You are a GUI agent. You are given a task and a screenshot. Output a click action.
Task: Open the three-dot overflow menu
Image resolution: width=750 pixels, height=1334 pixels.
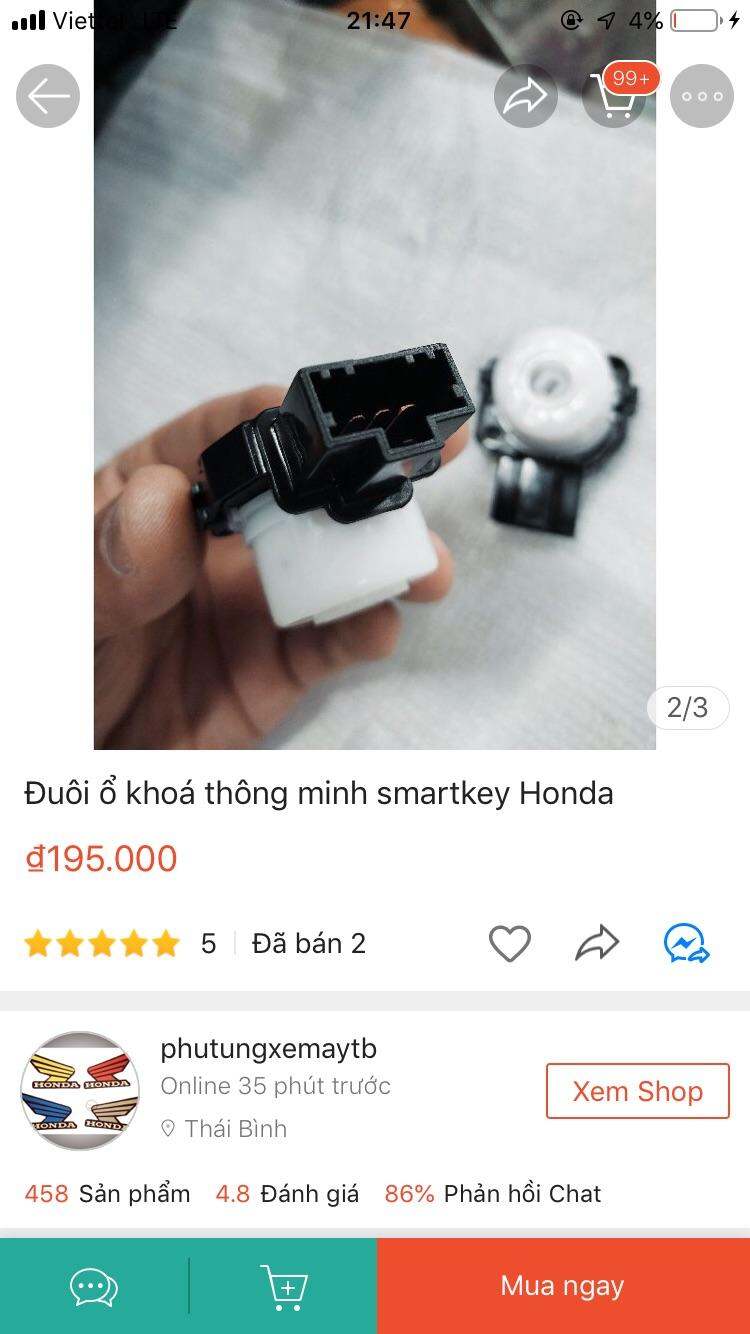coord(702,96)
